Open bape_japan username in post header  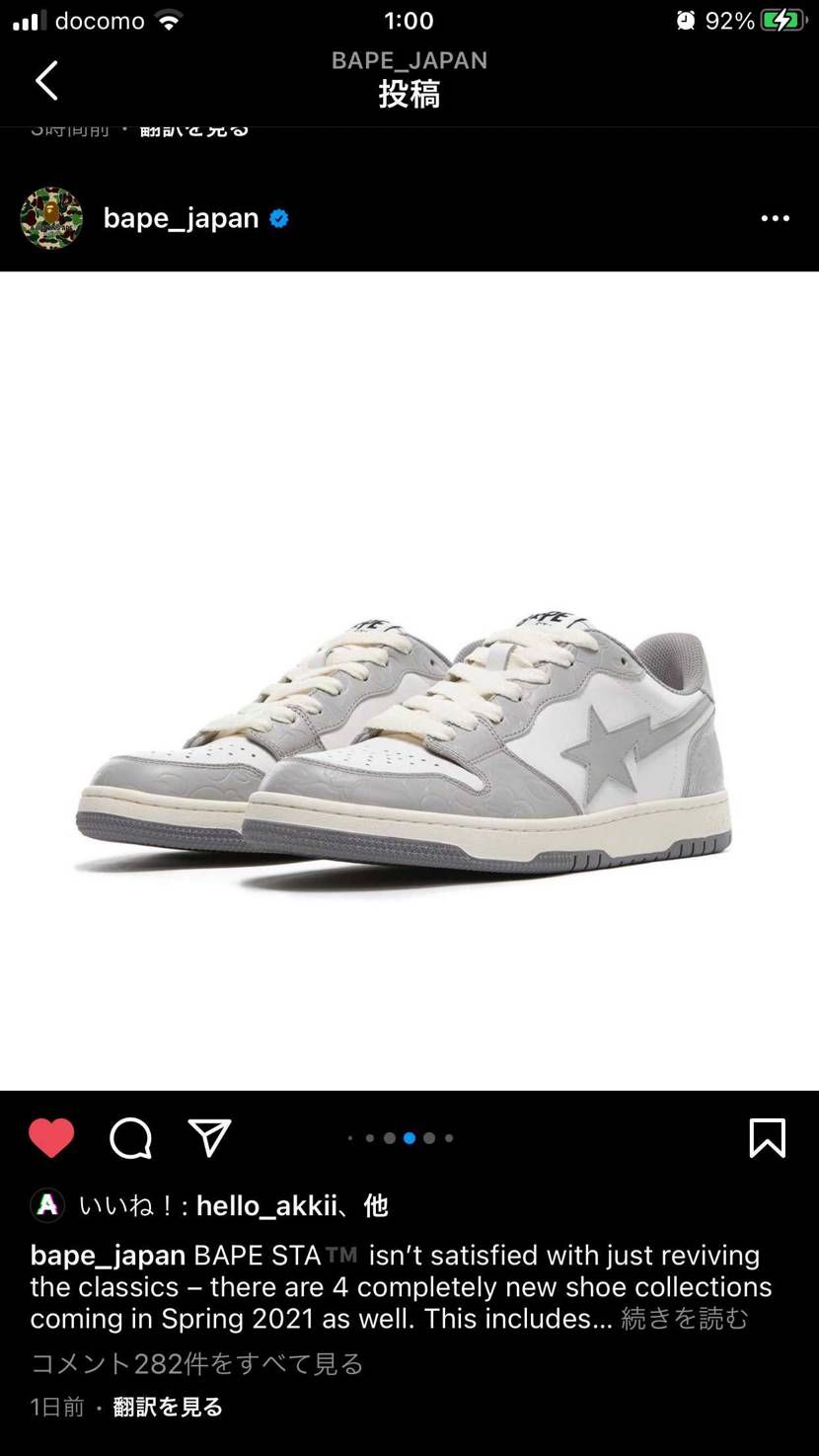tap(181, 218)
